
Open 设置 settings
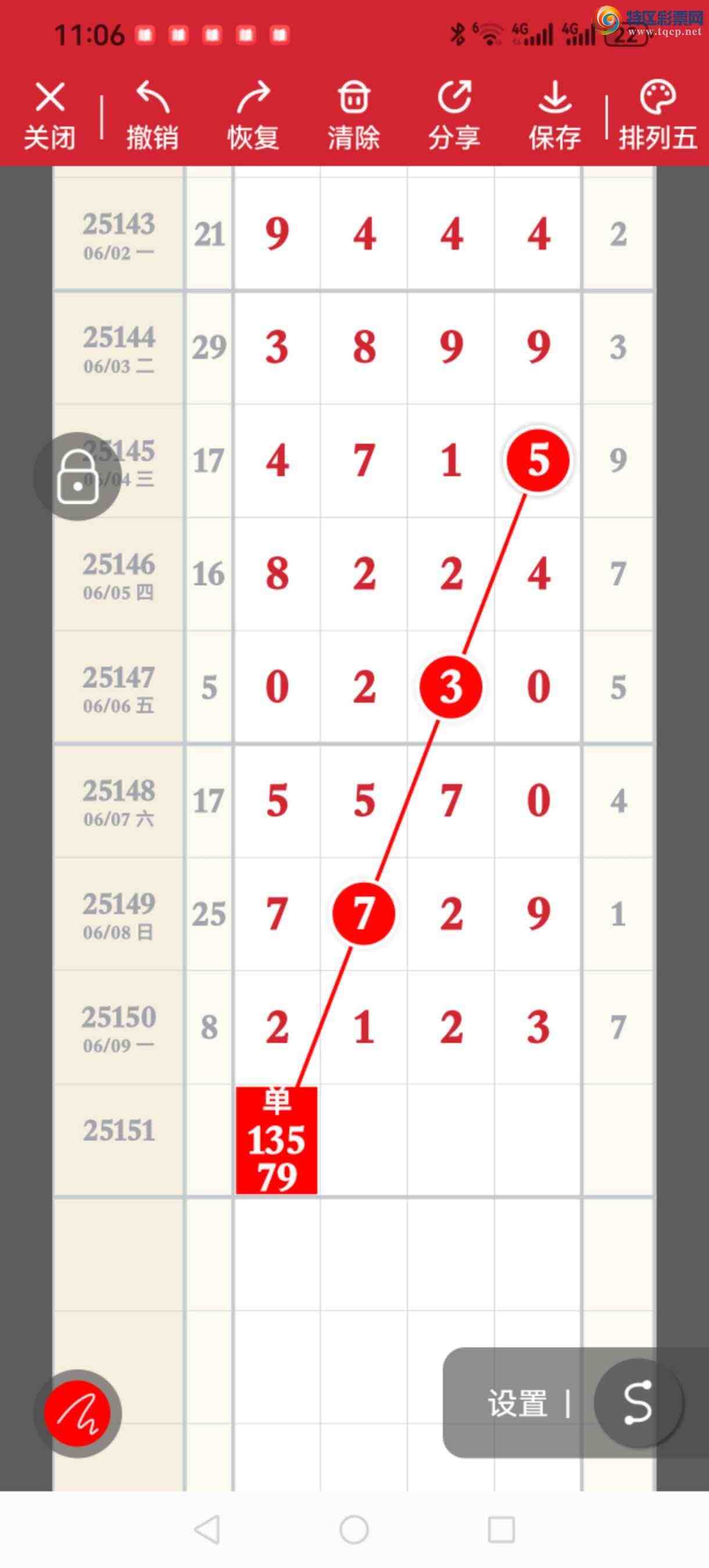point(517,1404)
